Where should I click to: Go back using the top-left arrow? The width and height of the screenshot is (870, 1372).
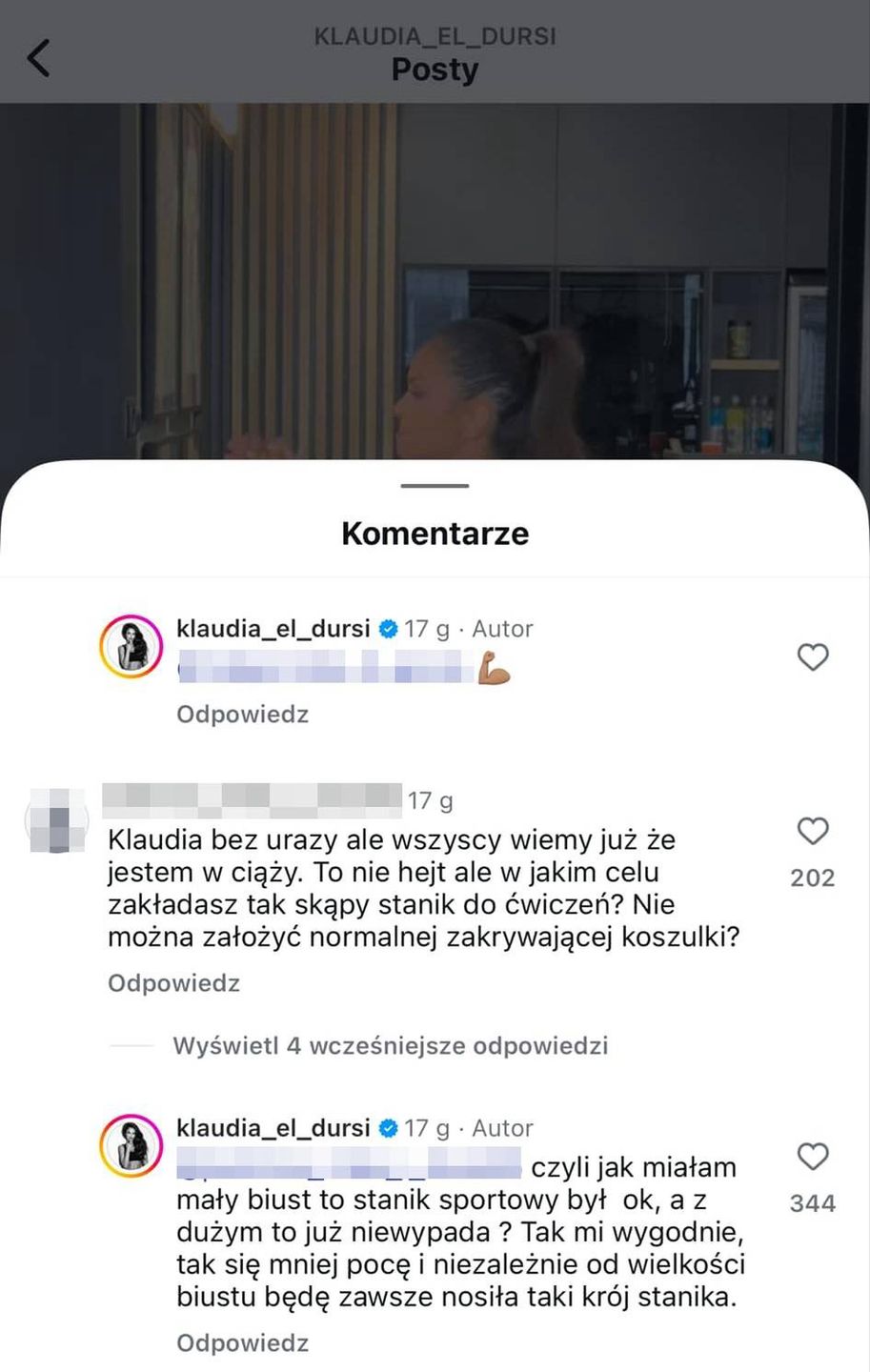click(x=38, y=58)
